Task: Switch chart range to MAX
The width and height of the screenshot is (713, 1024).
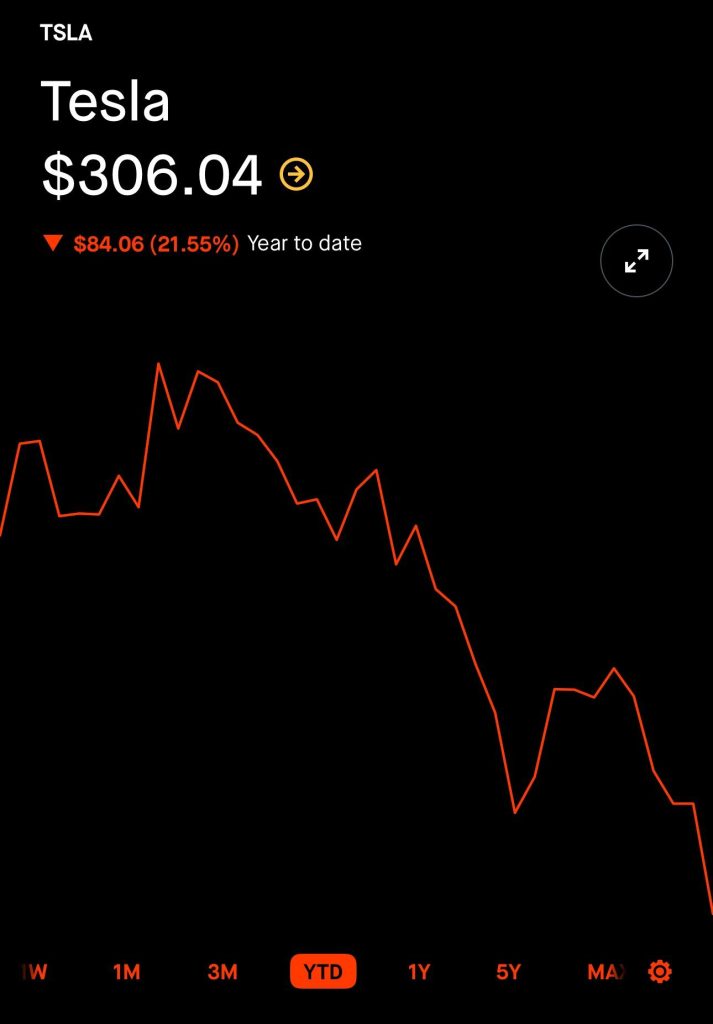Action: click(x=605, y=971)
